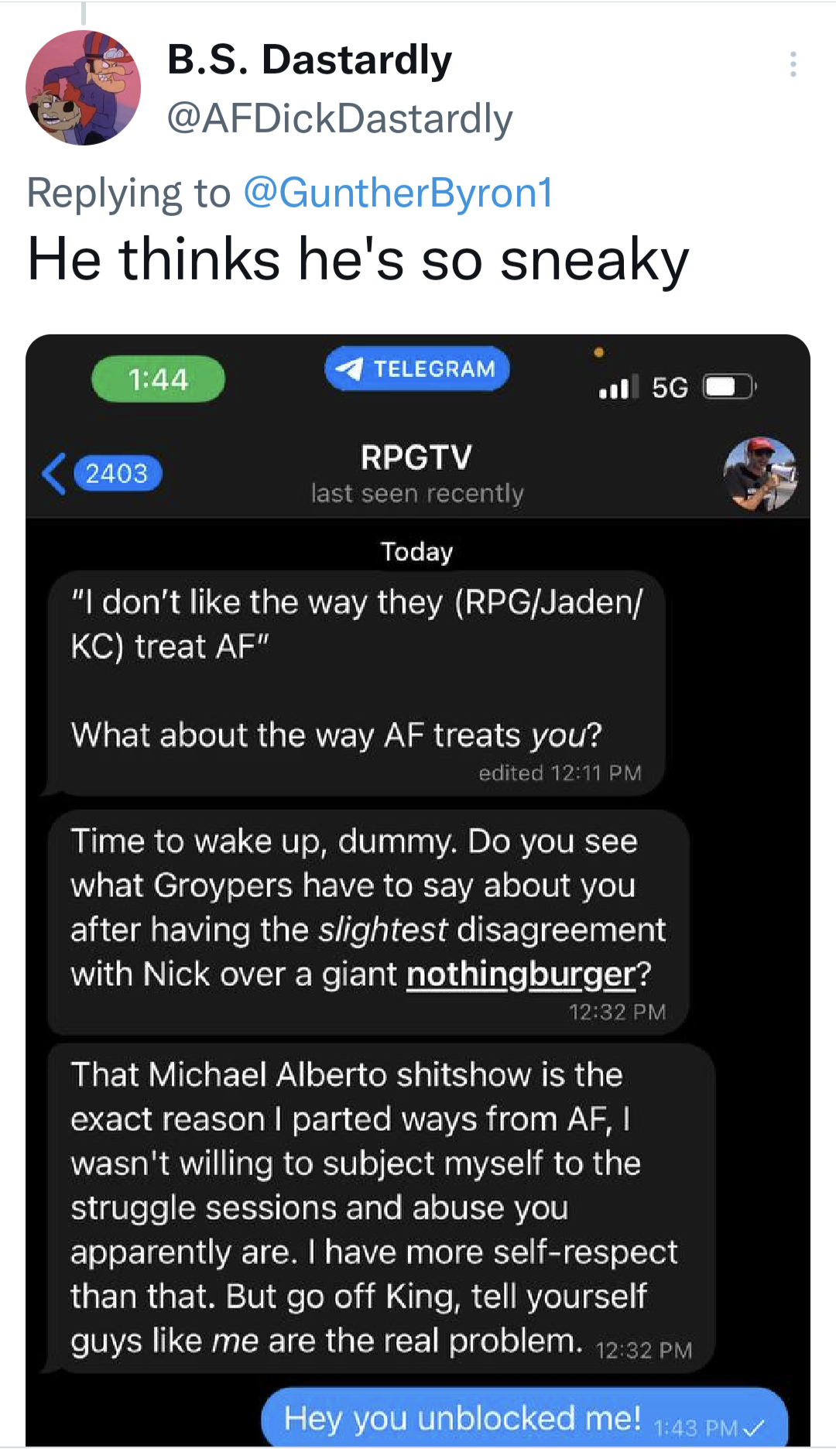The height and width of the screenshot is (1456, 836).
Task: View the attached Telegram screenshot image
Action: pos(418,890)
